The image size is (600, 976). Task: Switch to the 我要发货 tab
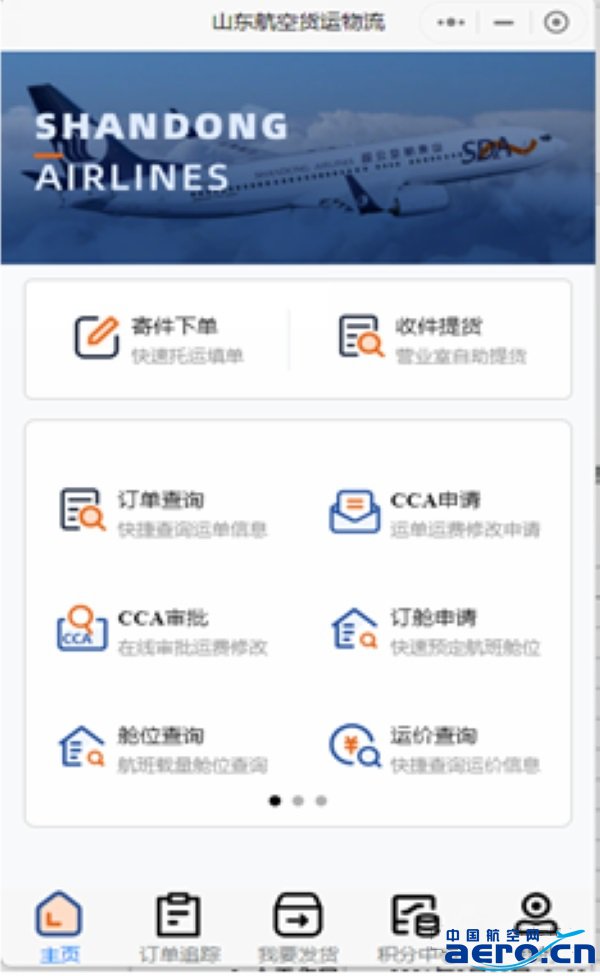(x=298, y=926)
